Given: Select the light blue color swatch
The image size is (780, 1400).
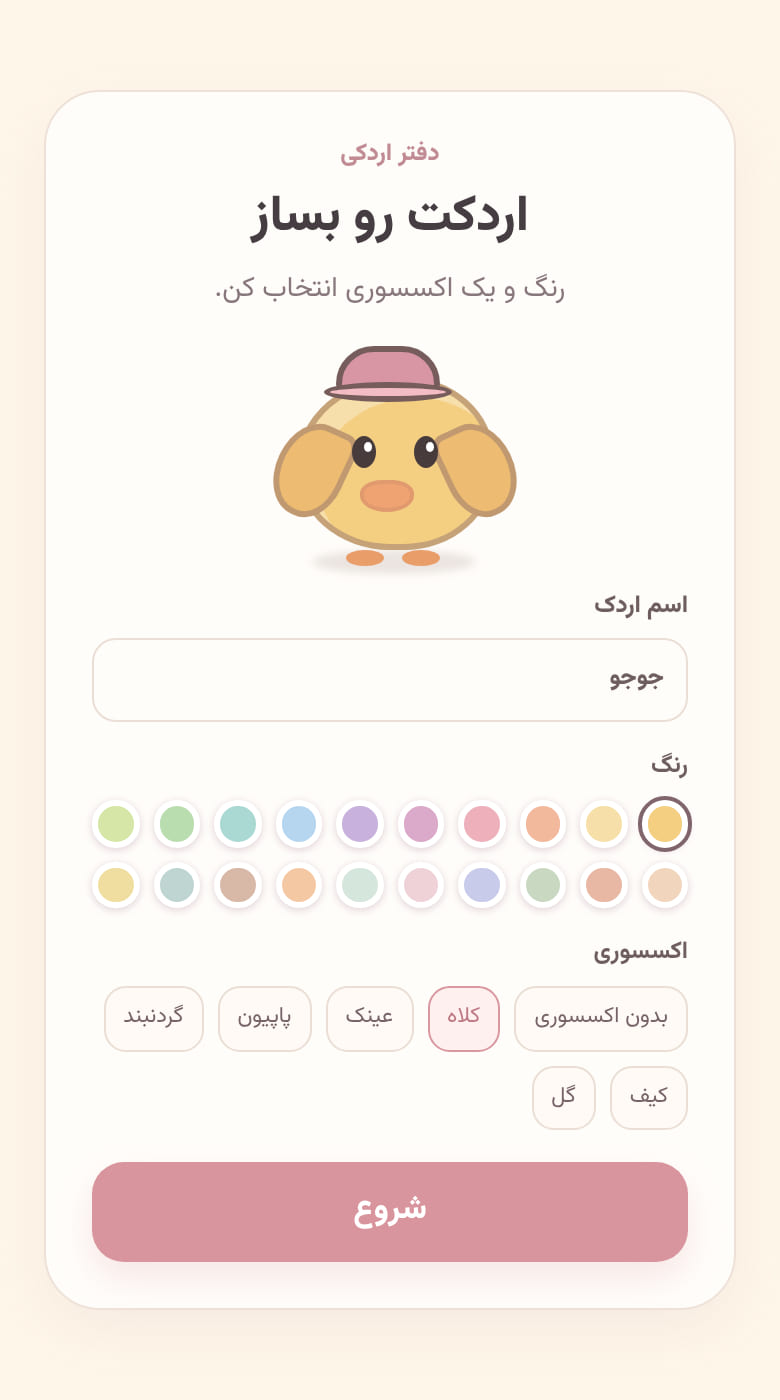Looking at the screenshot, I should [299, 824].
